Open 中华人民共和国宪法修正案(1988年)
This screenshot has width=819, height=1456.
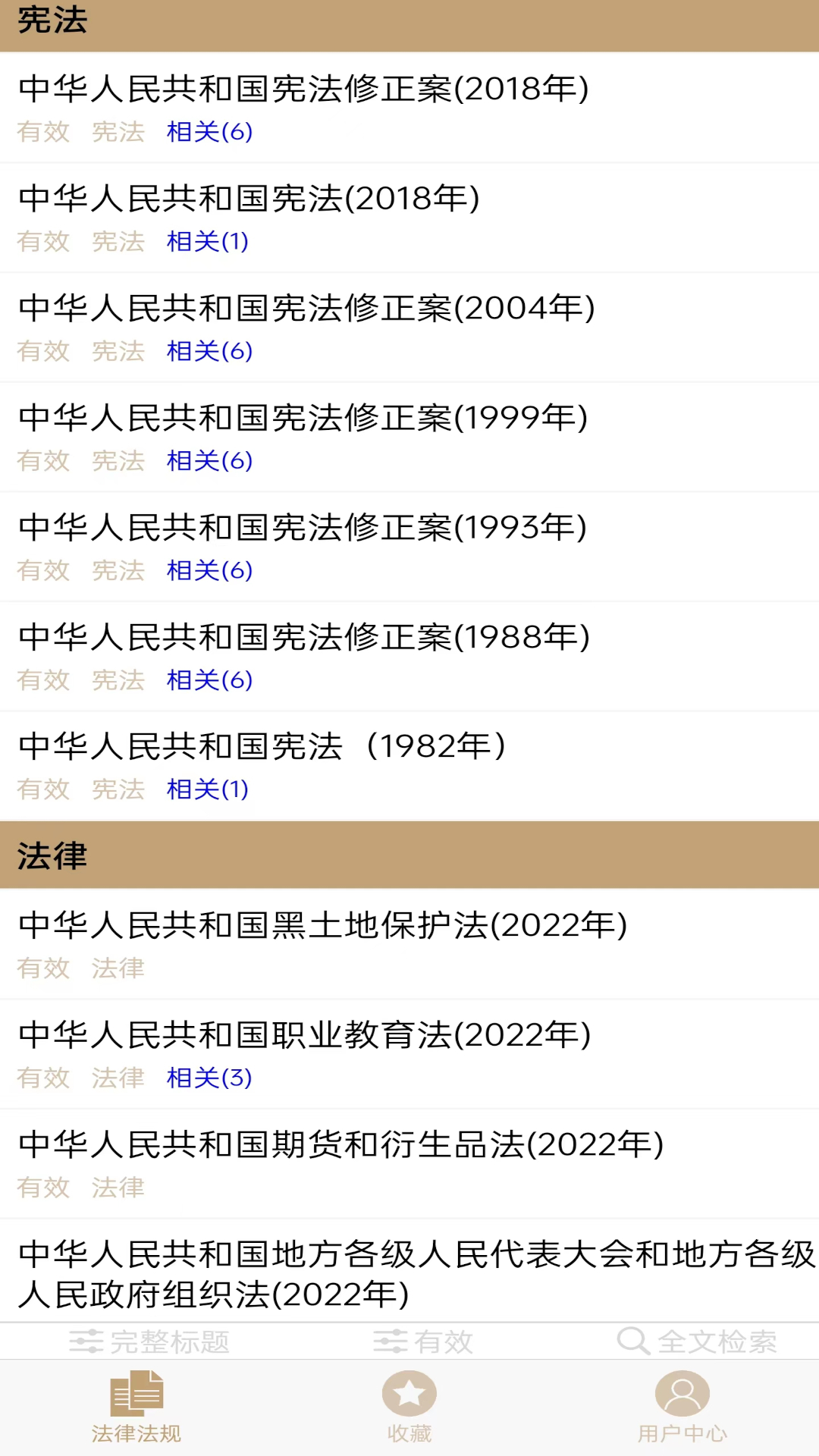coord(303,637)
